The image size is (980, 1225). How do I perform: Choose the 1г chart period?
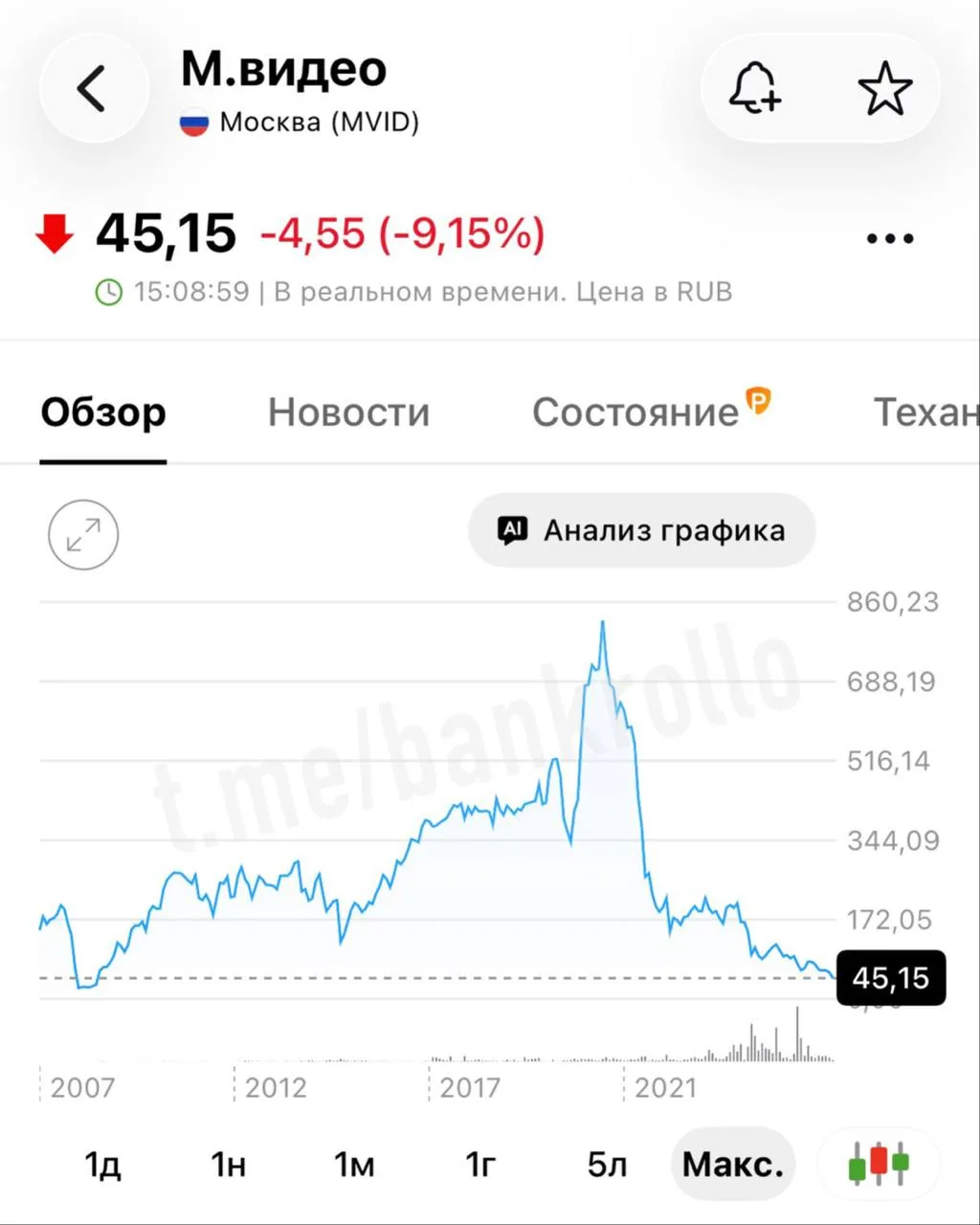coord(480,1165)
